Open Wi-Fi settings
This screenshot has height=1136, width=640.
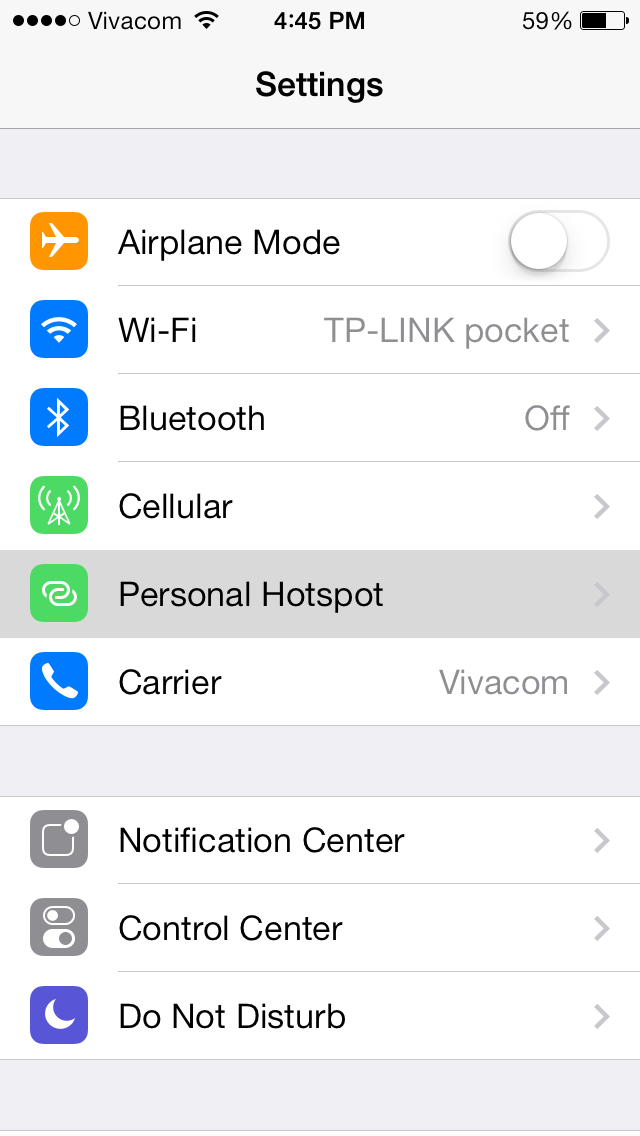pos(320,330)
